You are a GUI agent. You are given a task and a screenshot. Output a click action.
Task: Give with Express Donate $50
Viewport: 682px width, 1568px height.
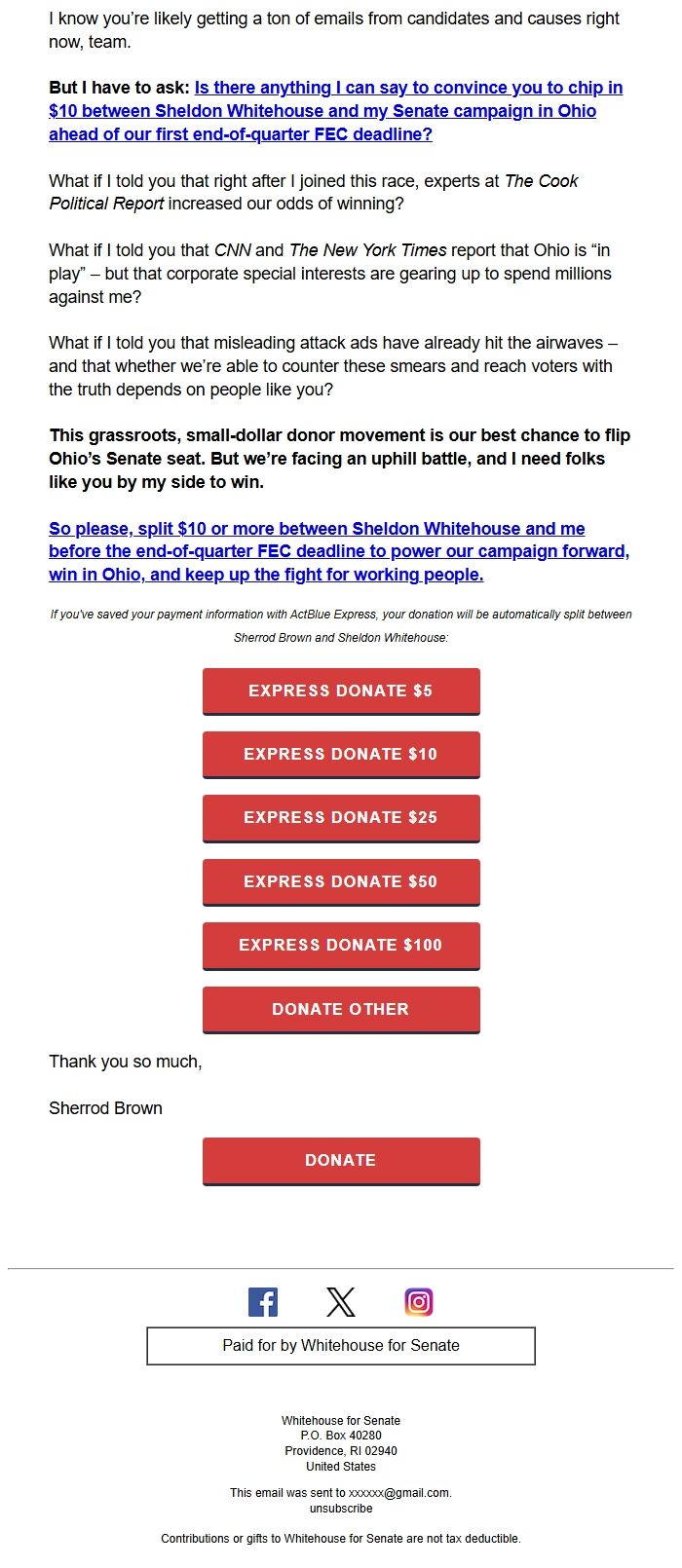341,882
